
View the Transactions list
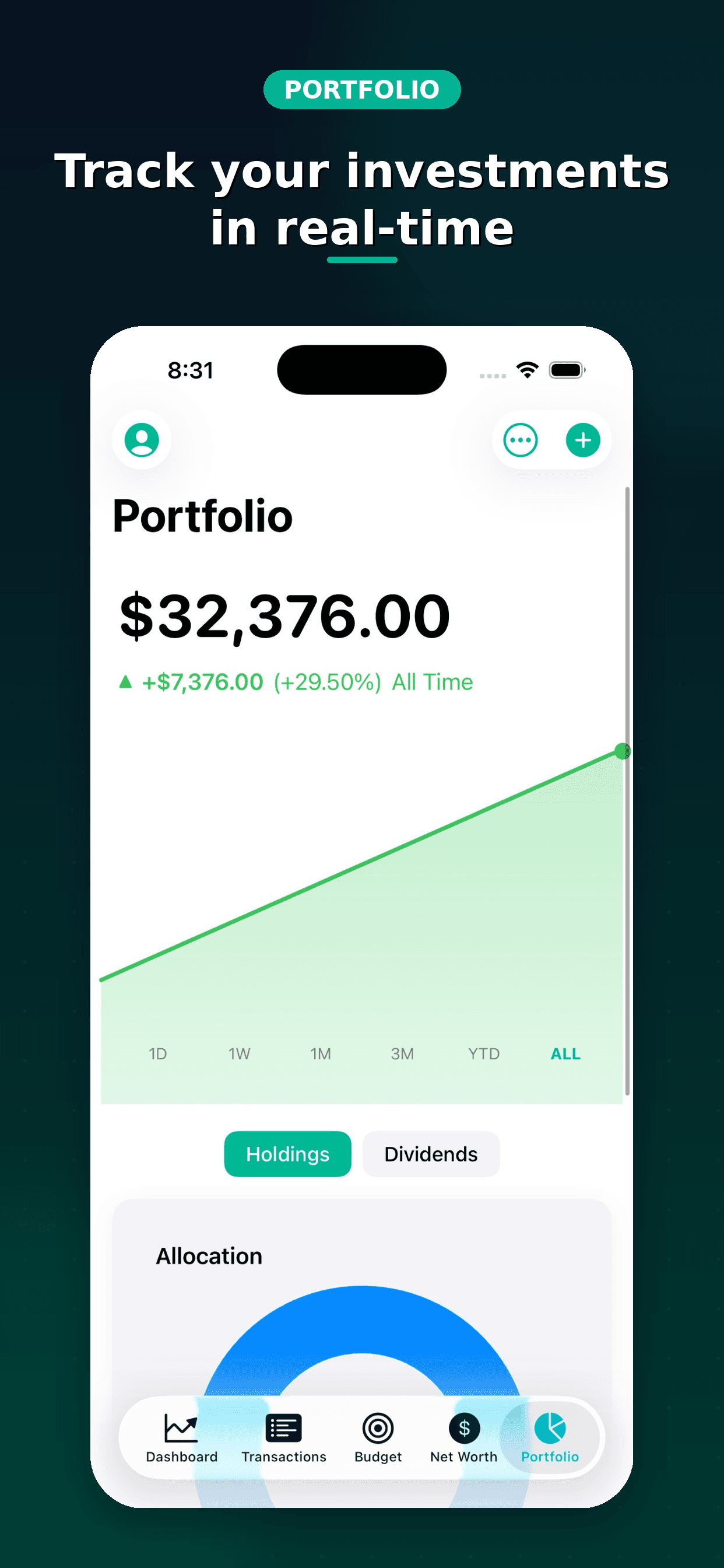pos(283,1438)
